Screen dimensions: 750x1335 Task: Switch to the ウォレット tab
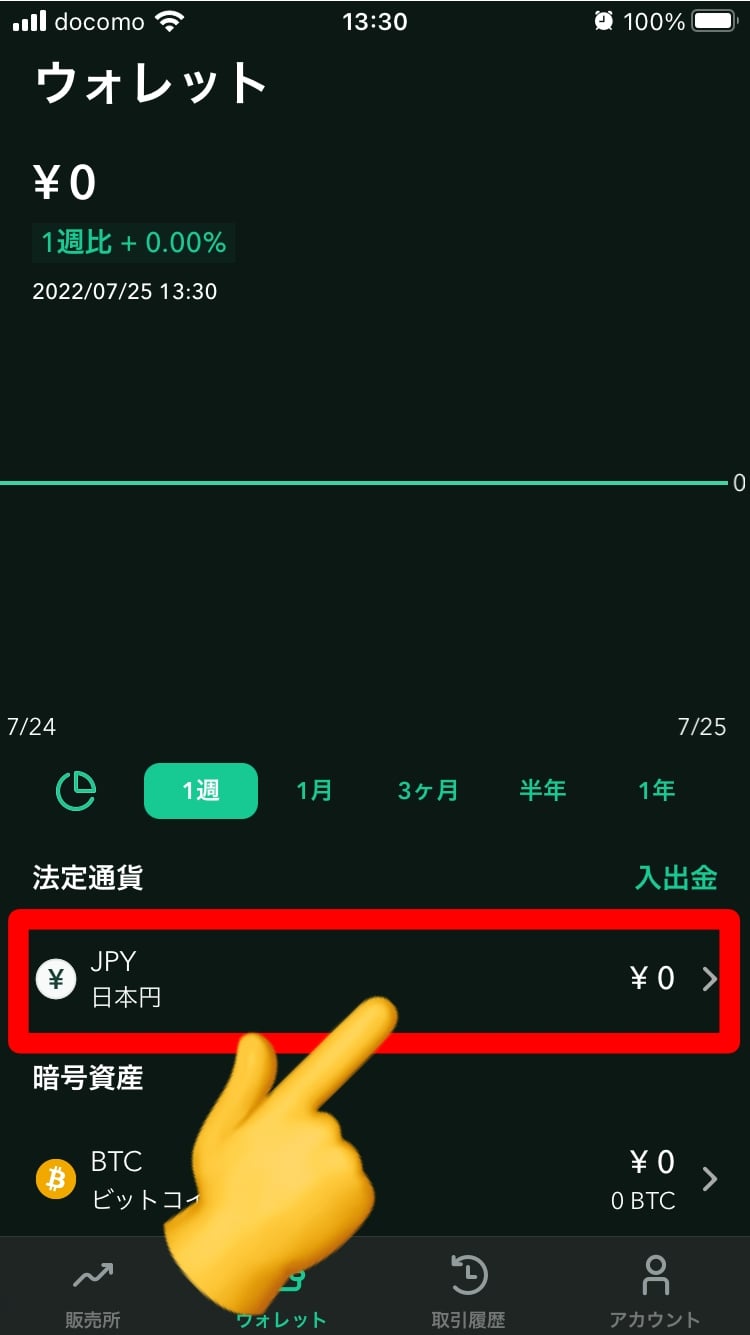click(281, 1291)
